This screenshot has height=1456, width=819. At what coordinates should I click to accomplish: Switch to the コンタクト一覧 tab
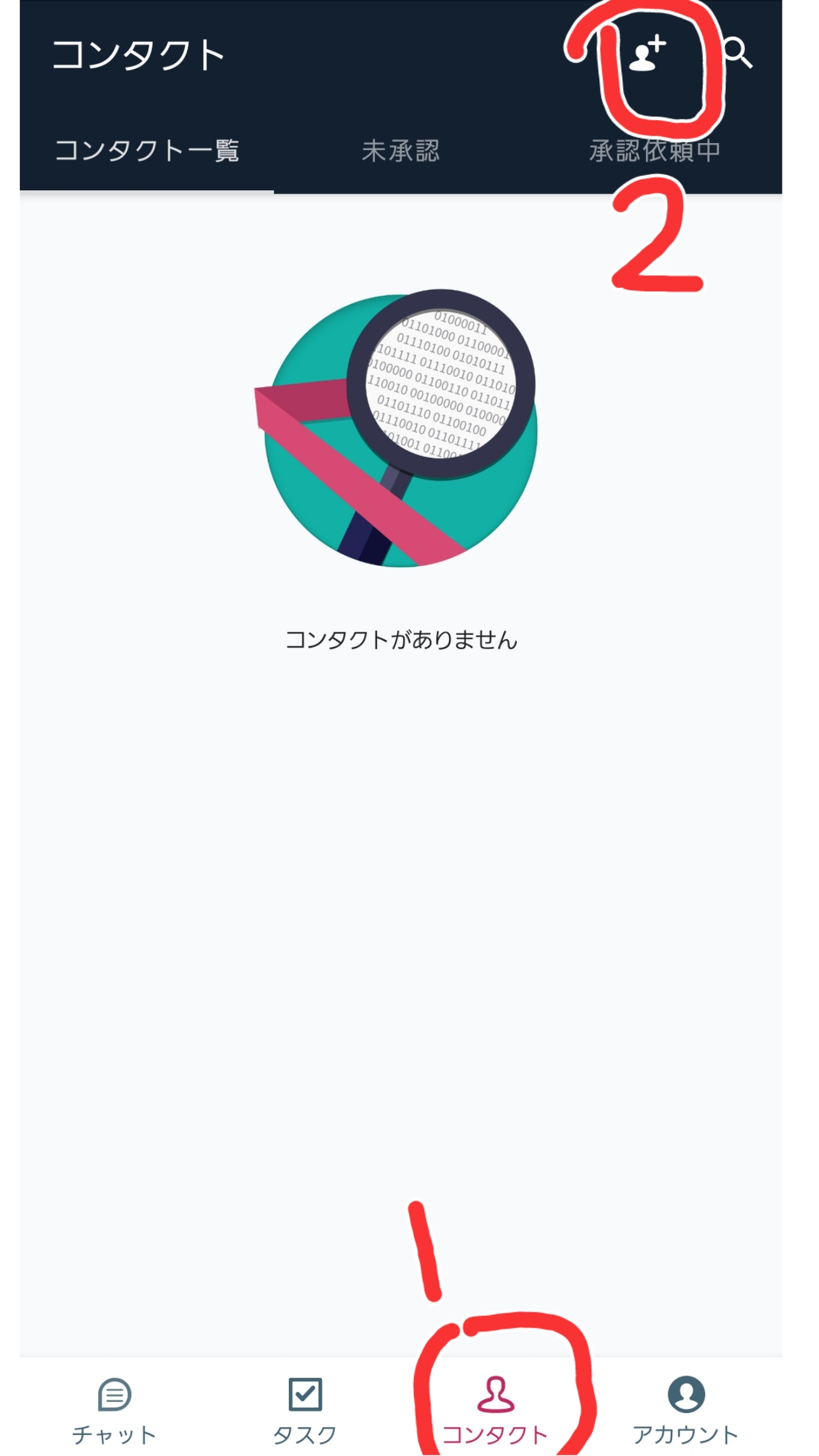tap(147, 151)
